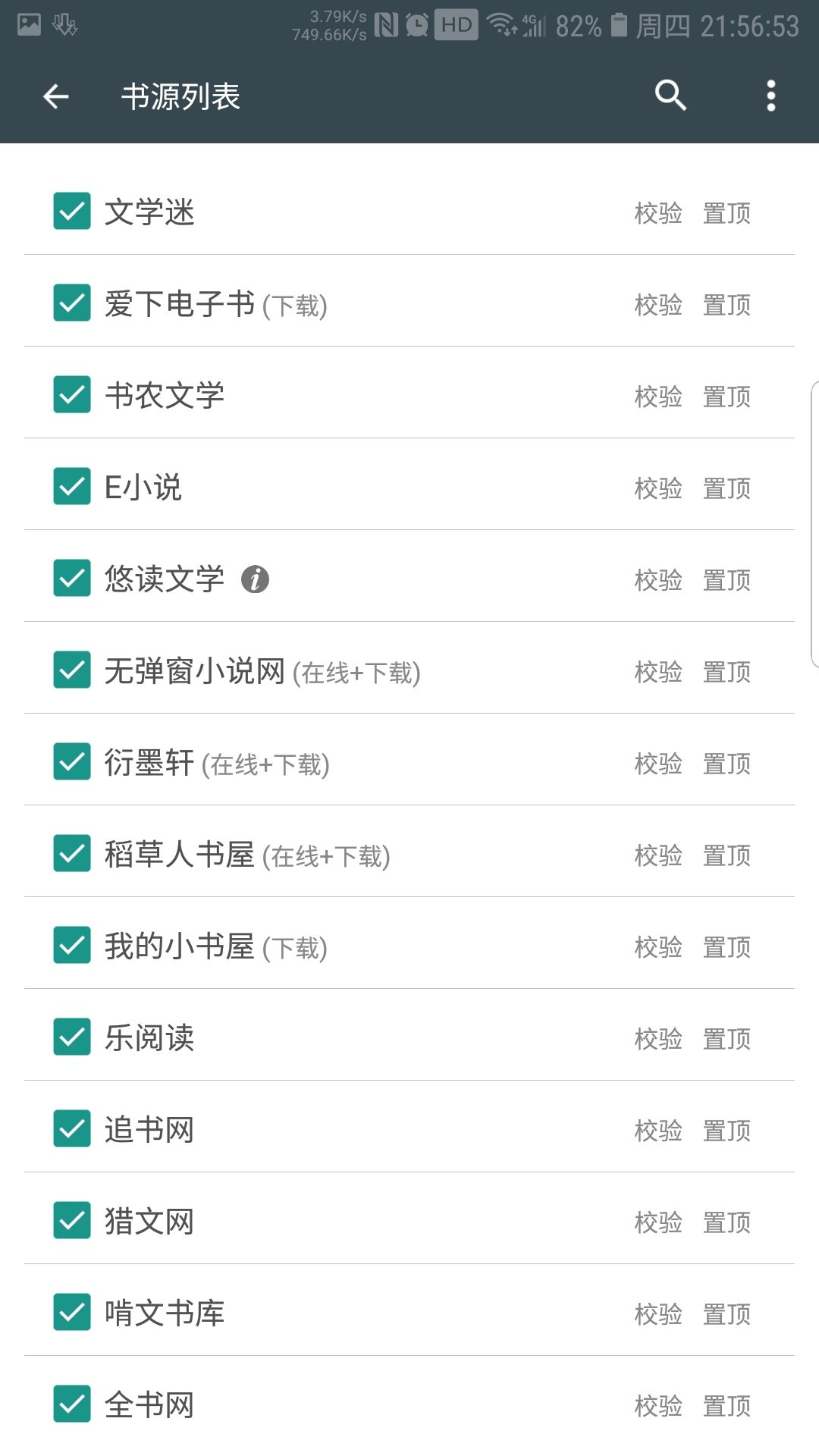The height and width of the screenshot is (1456, 819).
Task: Pin 书农文学 to top with 置顶
Action: click(x=726, y=397)
